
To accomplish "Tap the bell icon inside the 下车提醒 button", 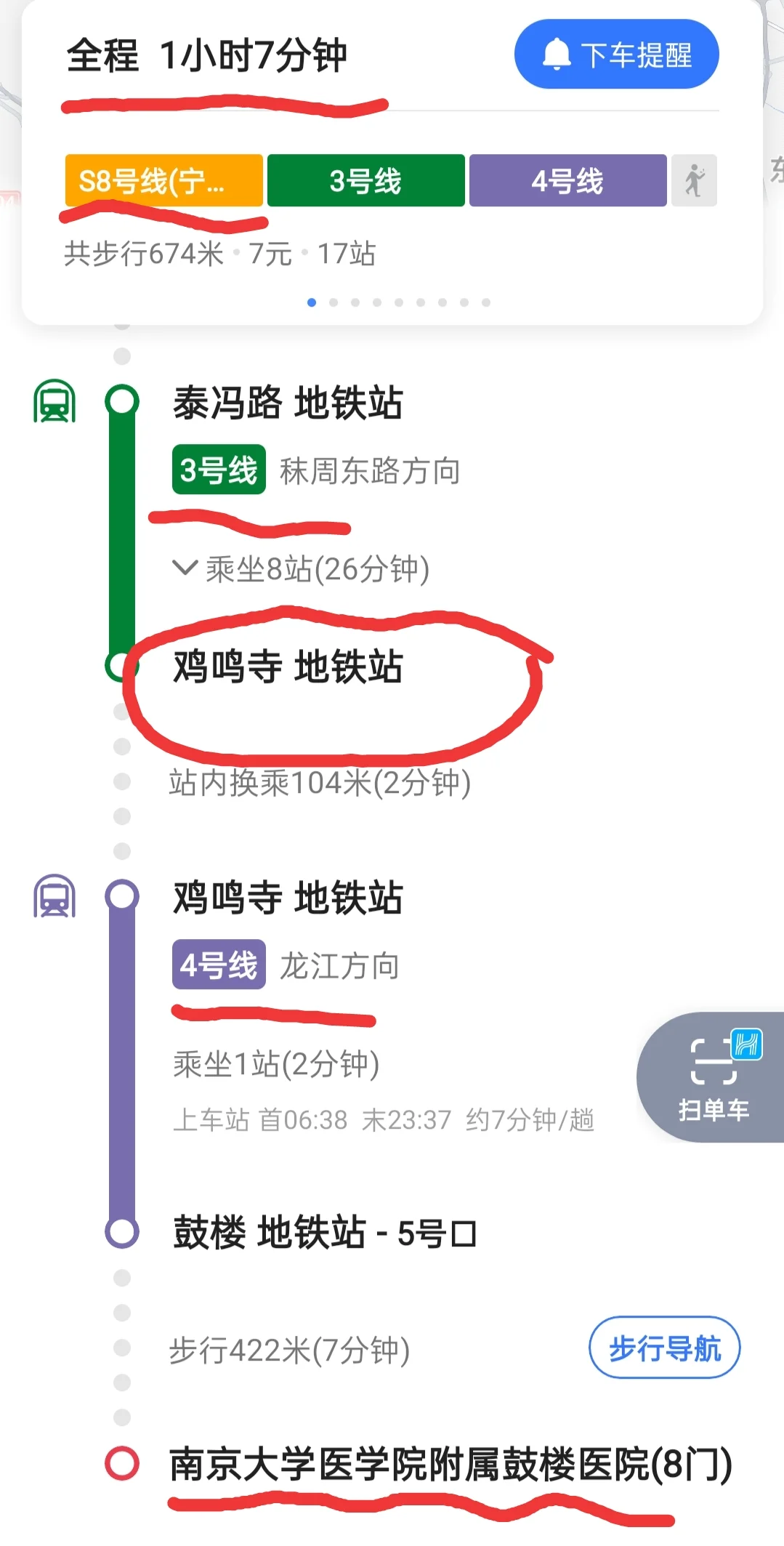I will coord(556,54).
